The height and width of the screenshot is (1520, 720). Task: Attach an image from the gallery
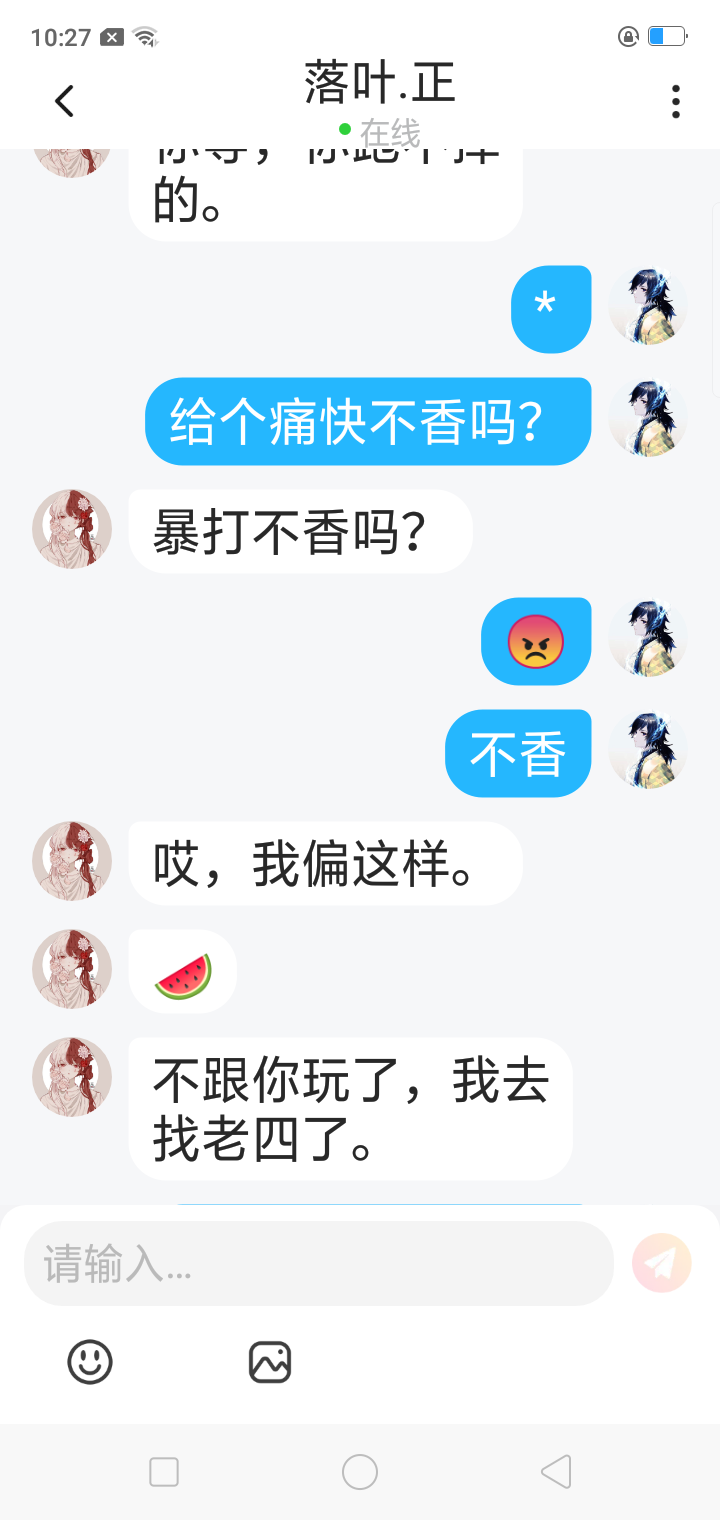pos(270,1362)
